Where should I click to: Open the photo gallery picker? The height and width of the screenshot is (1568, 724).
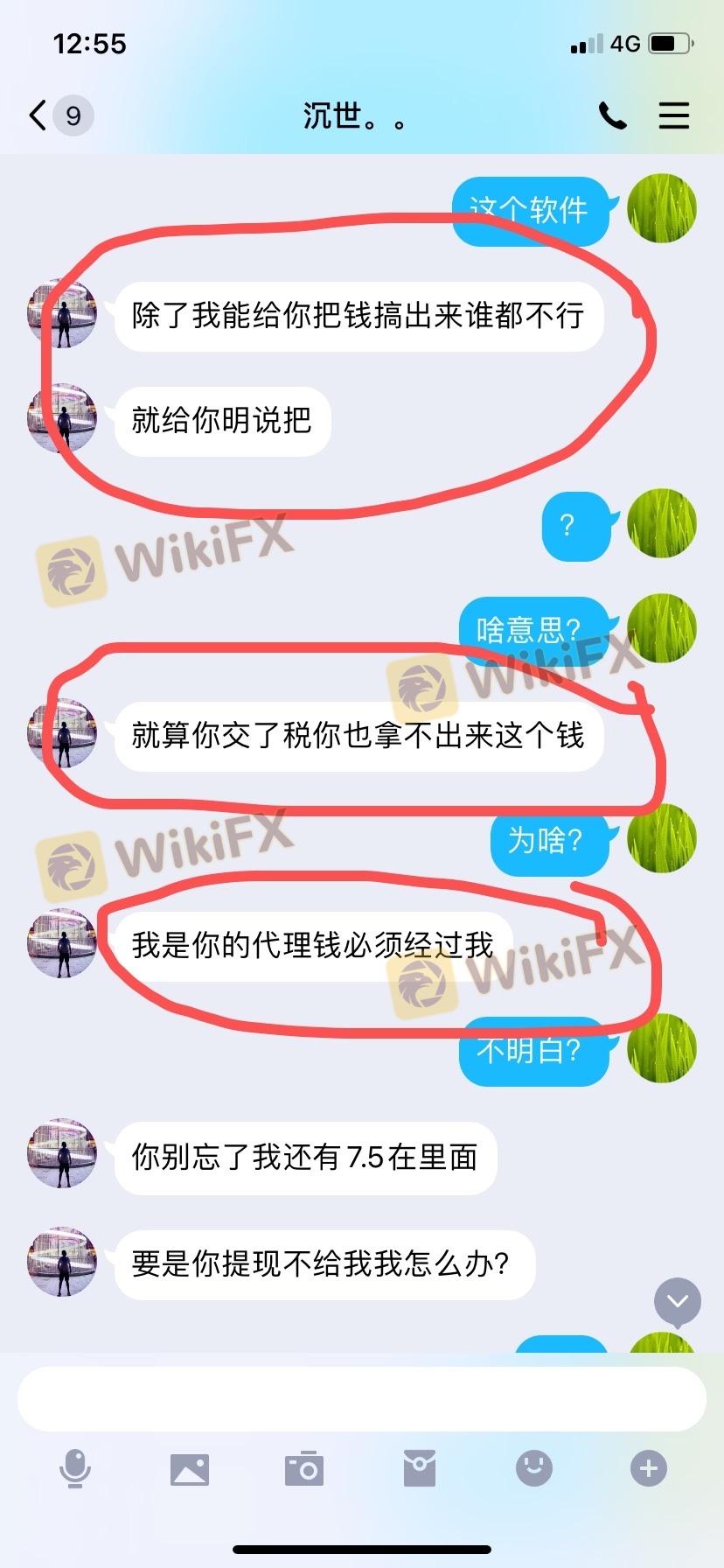click(190, 1469)
